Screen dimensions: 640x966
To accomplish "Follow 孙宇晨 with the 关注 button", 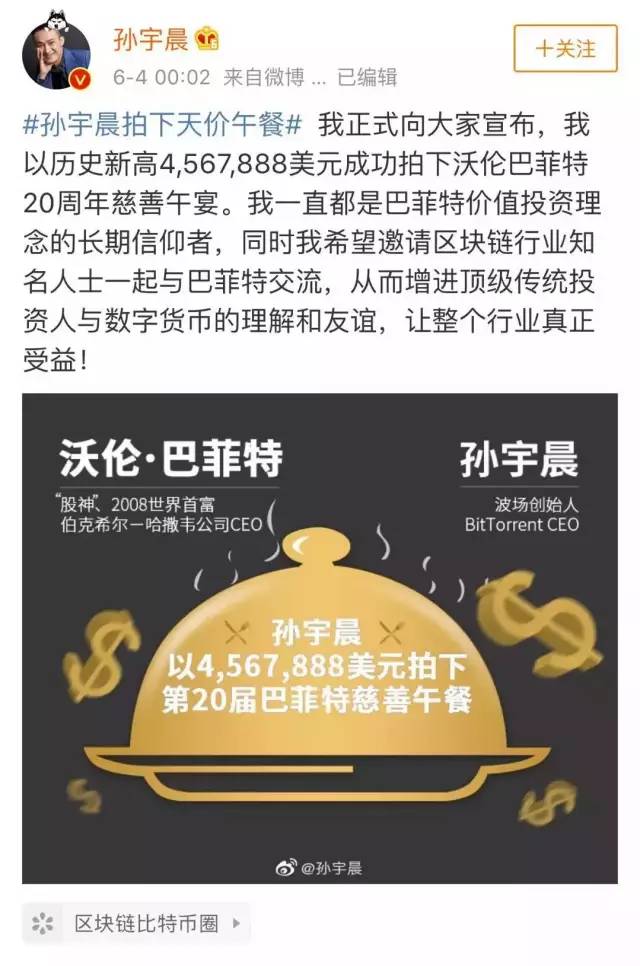I will 566,47.
